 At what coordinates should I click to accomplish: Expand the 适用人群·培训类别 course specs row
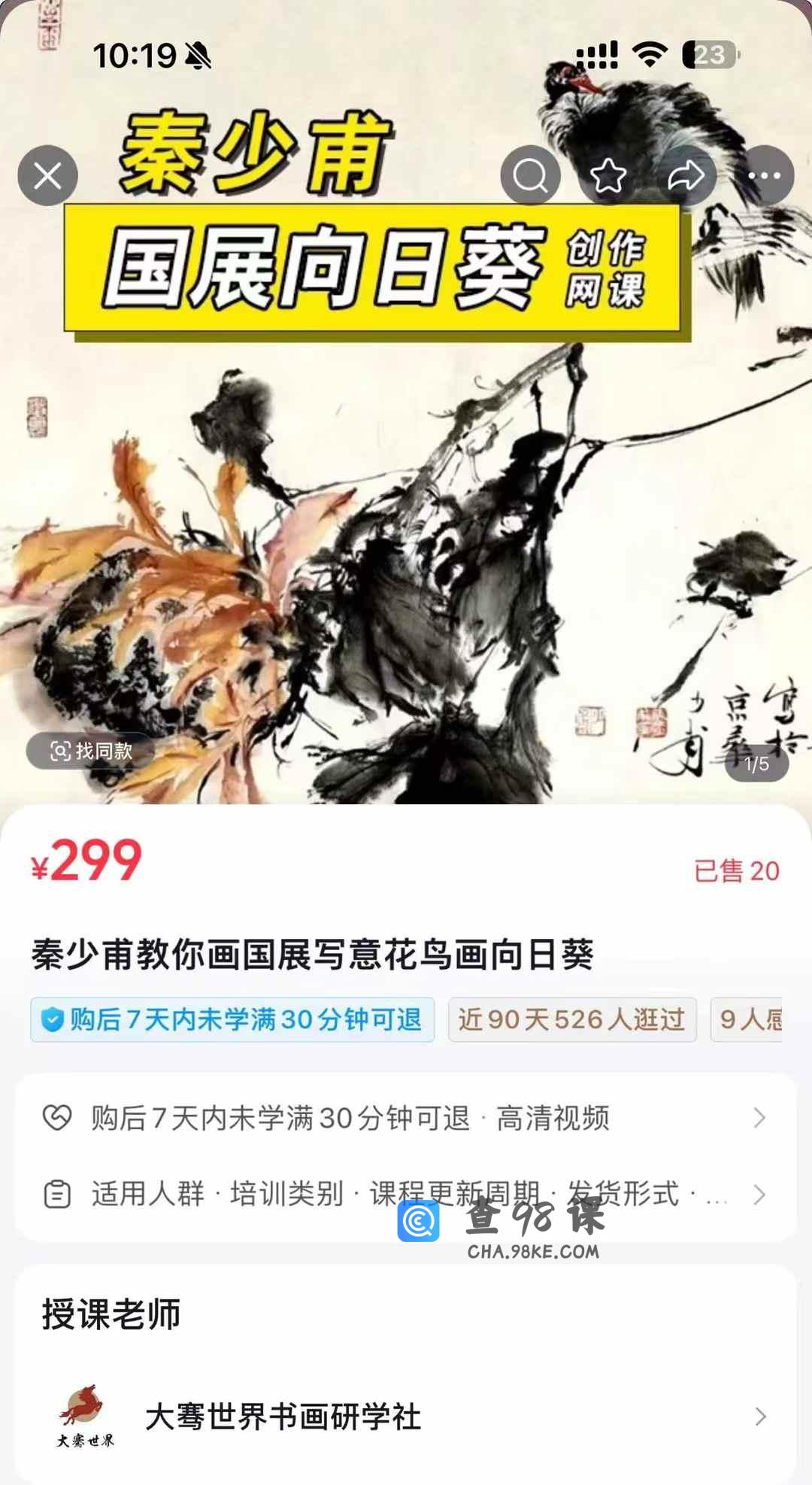(406, 1194)
